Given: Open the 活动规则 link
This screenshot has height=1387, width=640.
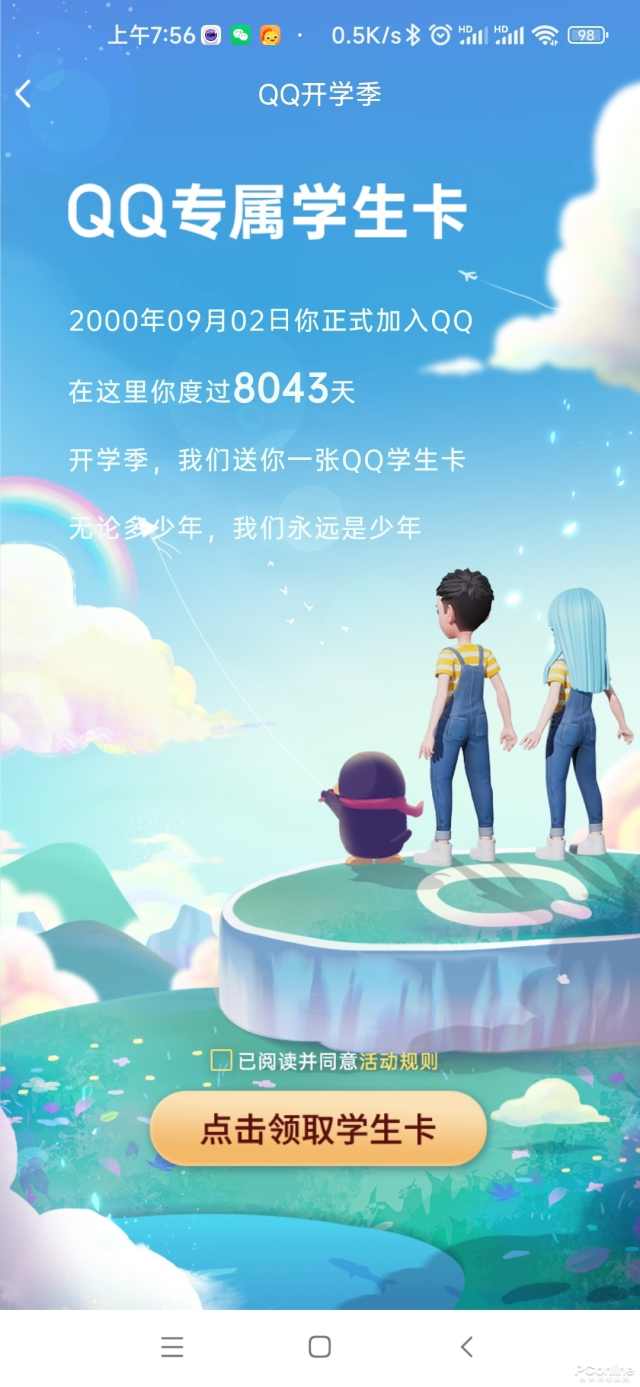Looking at the screenshot, I should pyautogui.click(x=398, y=1061).
